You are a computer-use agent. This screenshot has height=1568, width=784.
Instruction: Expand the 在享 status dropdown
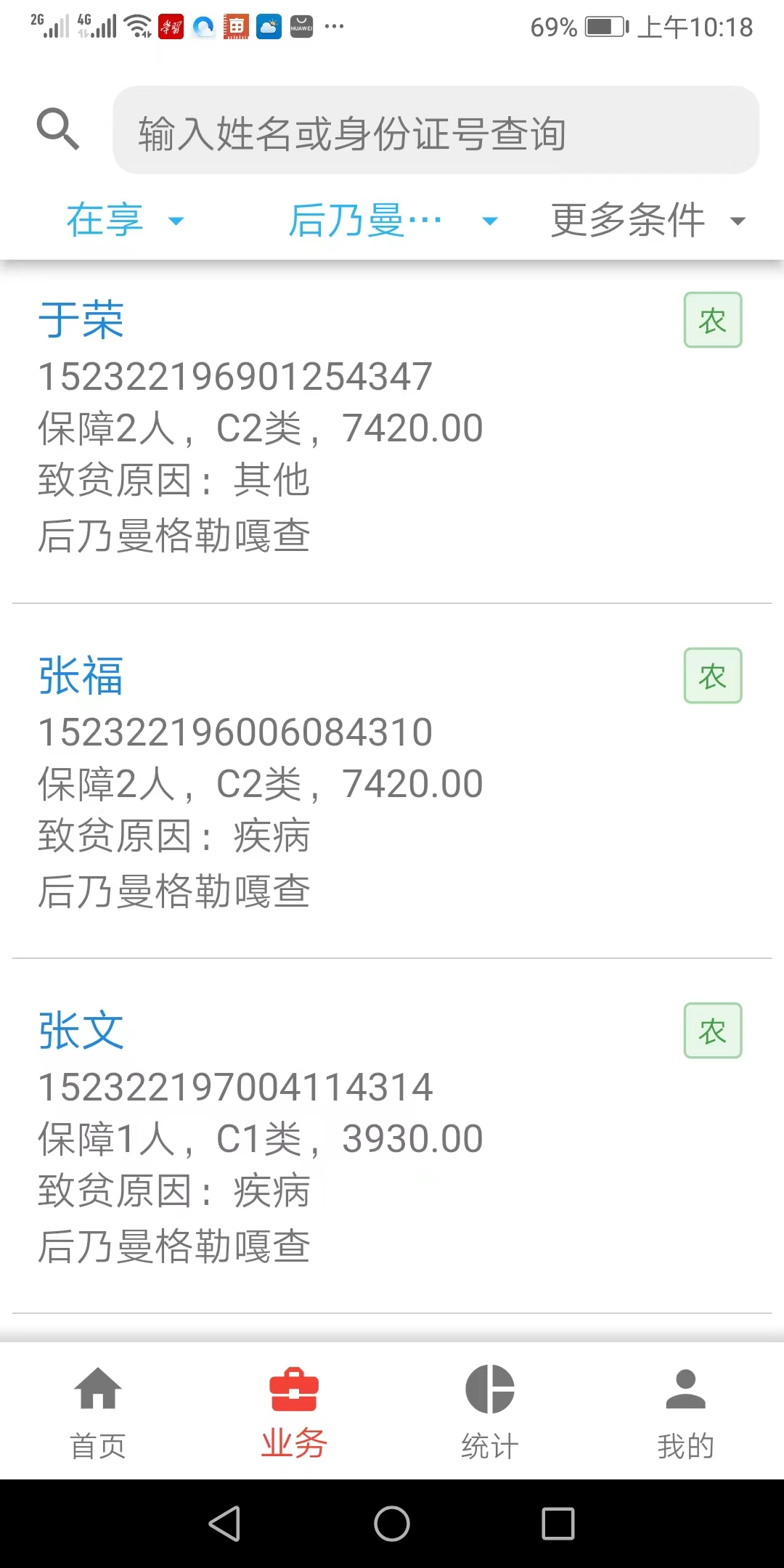pos(126,220)
